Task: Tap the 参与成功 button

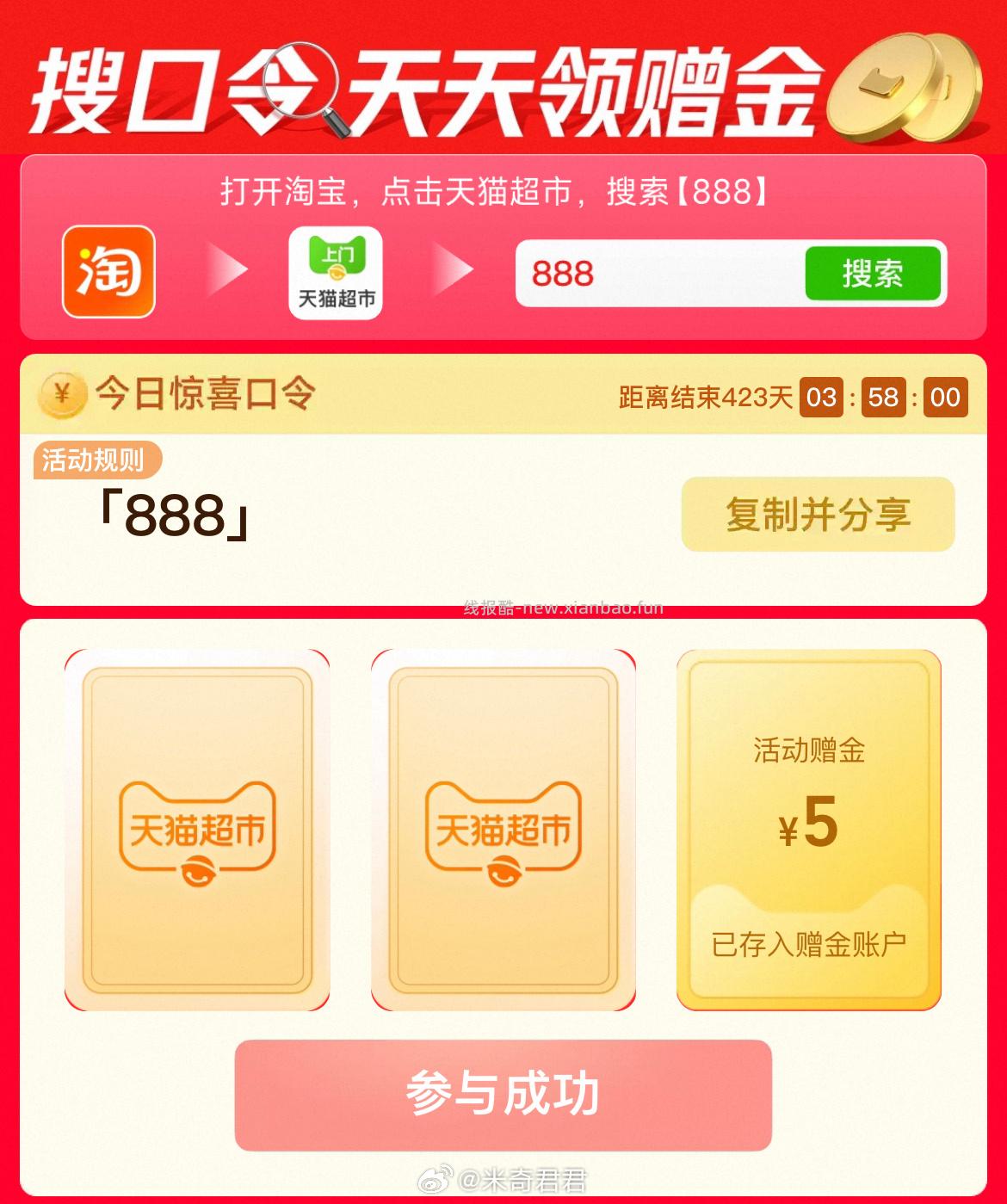Action: (x=503, y=1094)
